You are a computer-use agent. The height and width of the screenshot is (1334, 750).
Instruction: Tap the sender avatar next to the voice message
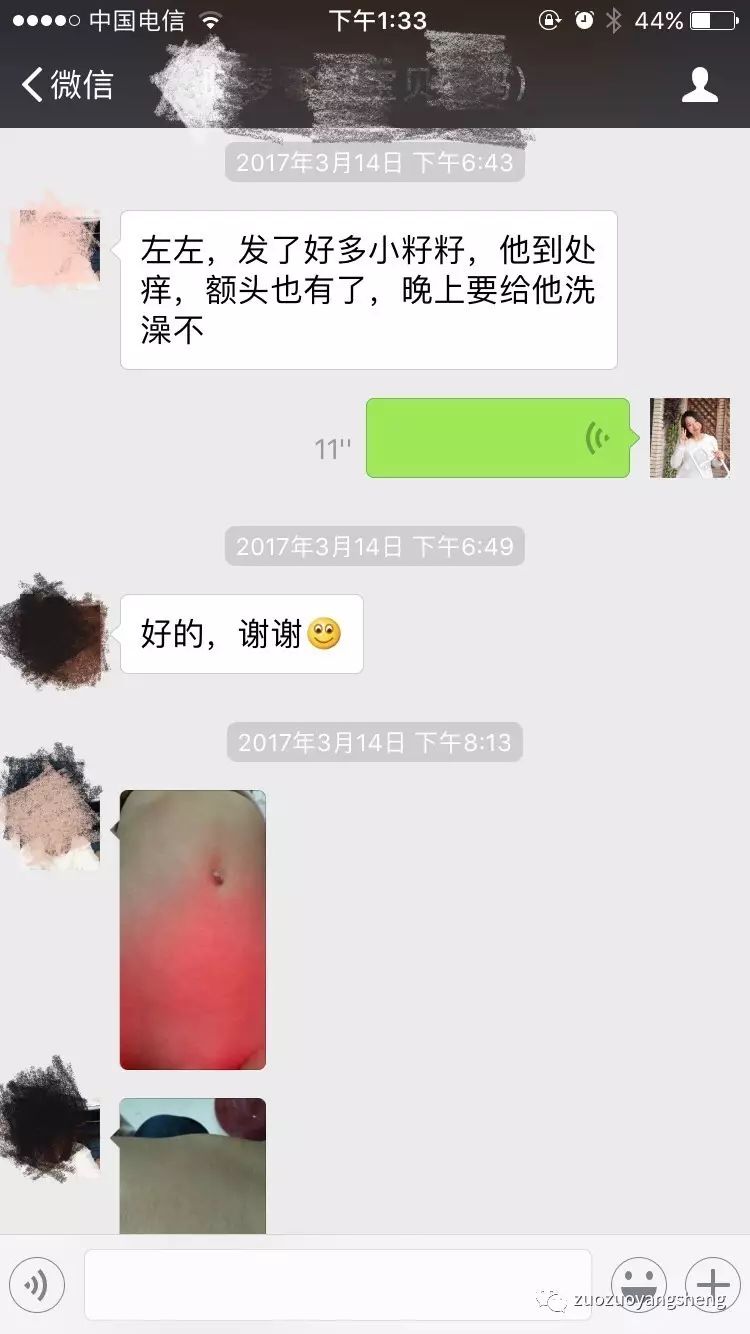tap(689, 438)
